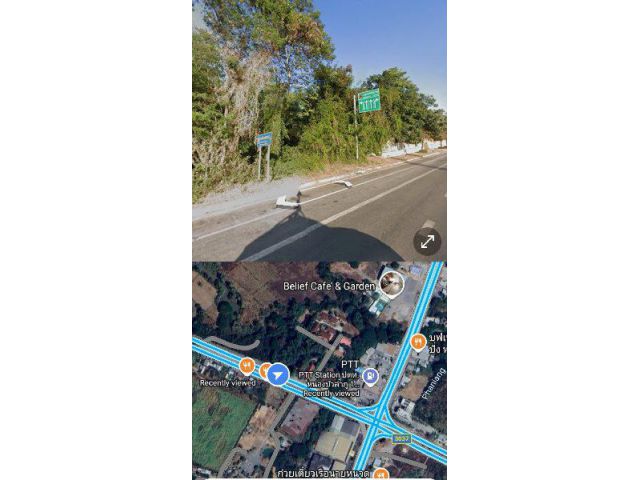
Task: Expand the Street View to full screen
Action: [427, 241]
